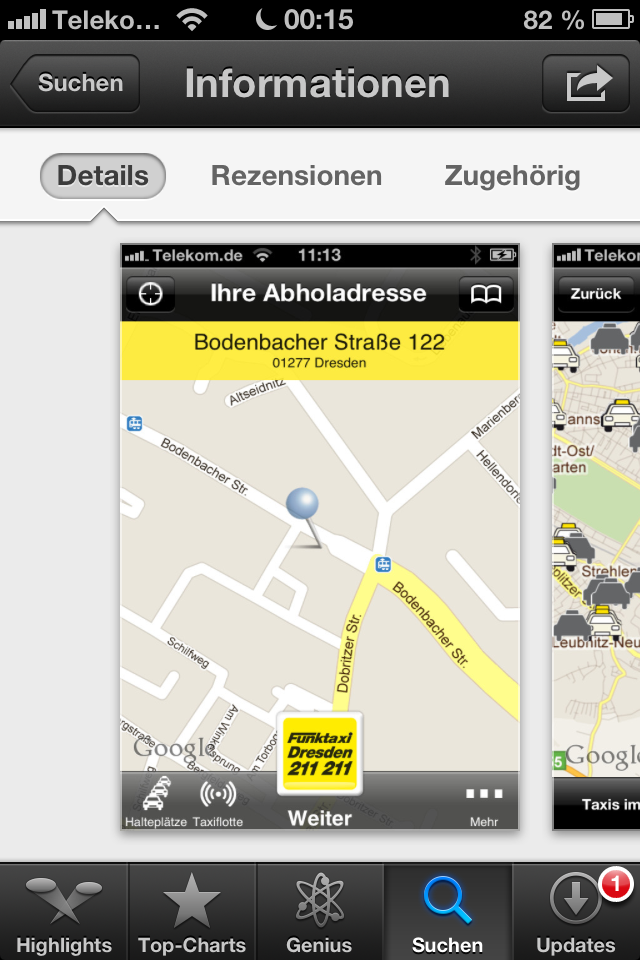Go back to Suchen results
Viewport: 640px width, 960px height.
76,84
